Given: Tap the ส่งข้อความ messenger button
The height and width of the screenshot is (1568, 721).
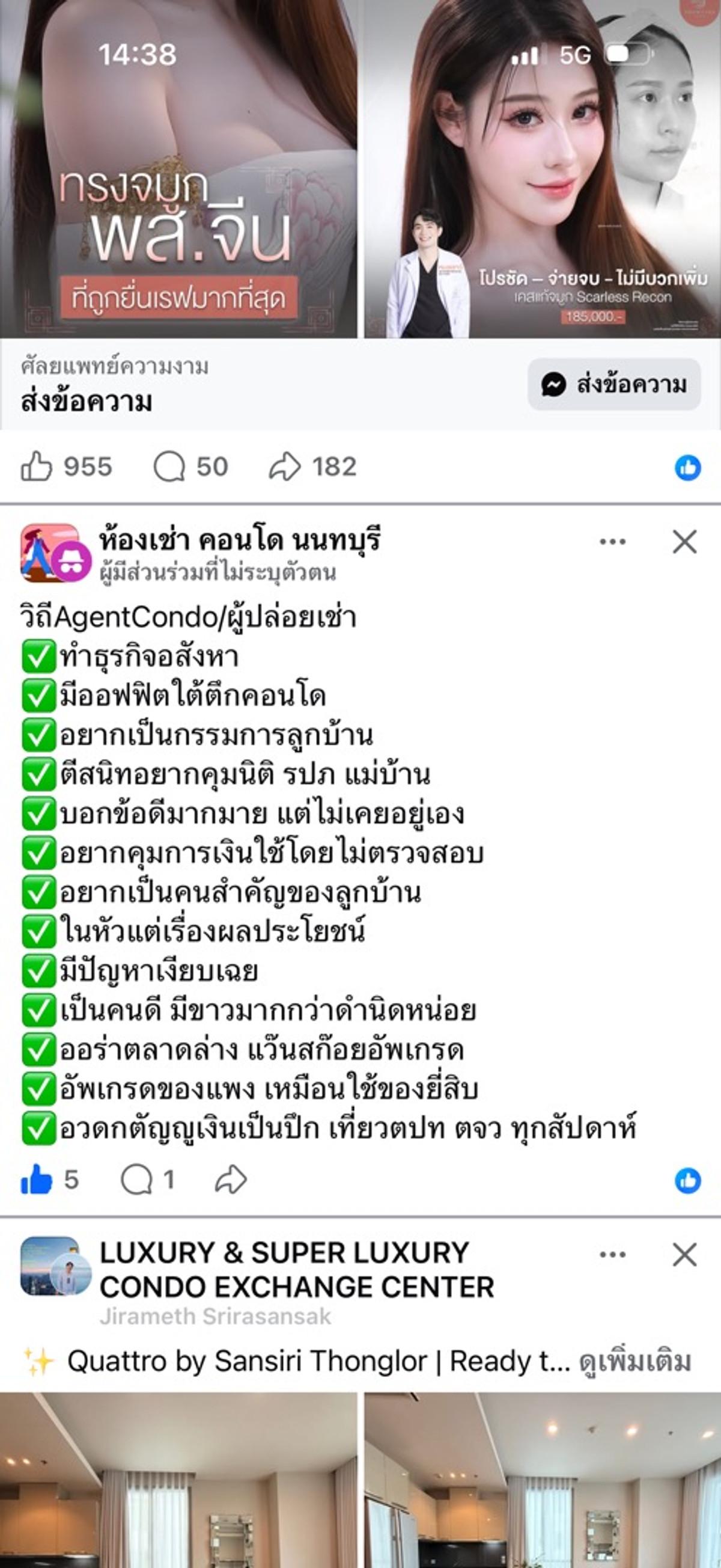Looking at the screenshot, I should tap(613, 385).
